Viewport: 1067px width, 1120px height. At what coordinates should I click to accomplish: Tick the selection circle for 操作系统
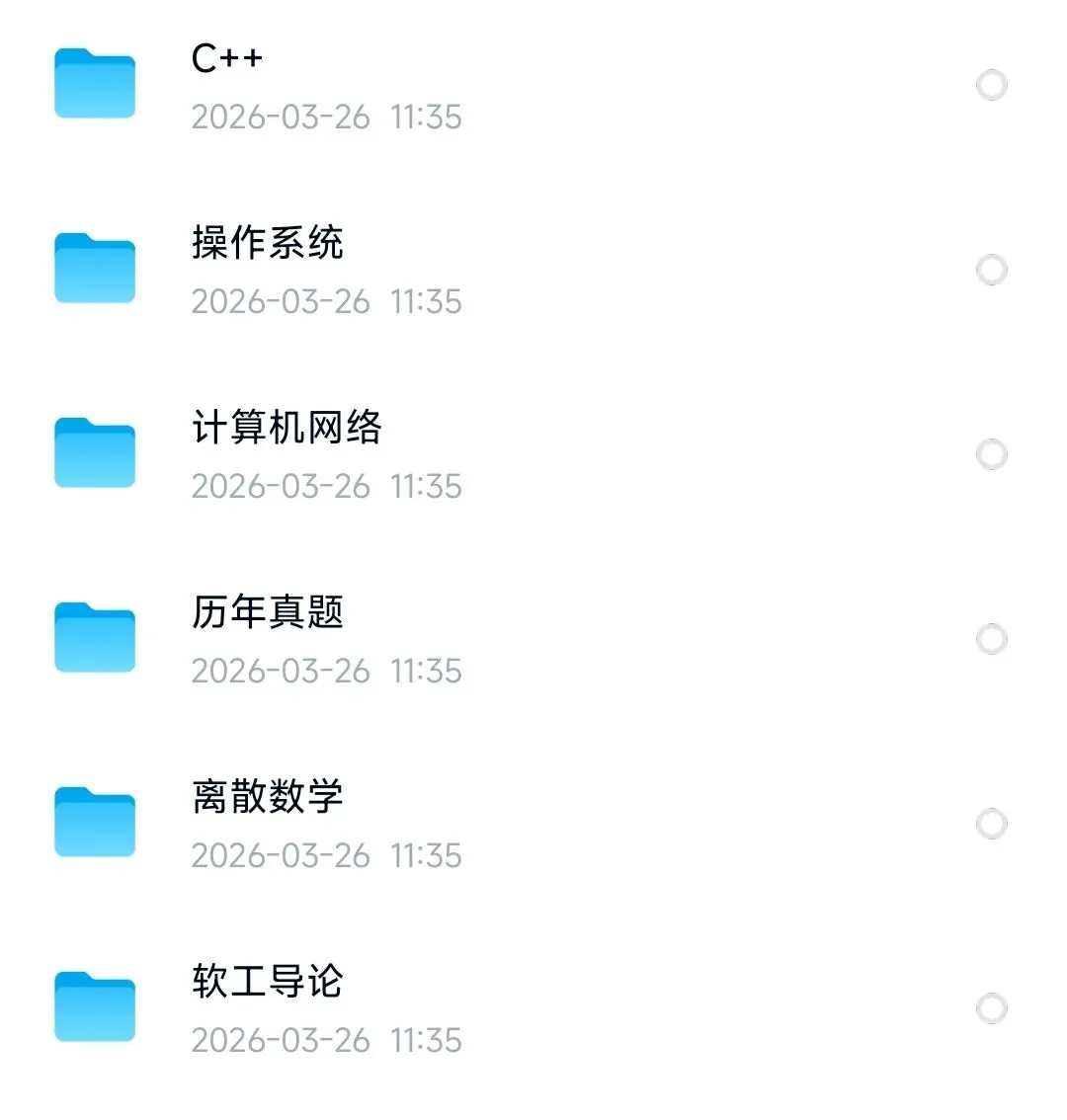tap(991, 270)
